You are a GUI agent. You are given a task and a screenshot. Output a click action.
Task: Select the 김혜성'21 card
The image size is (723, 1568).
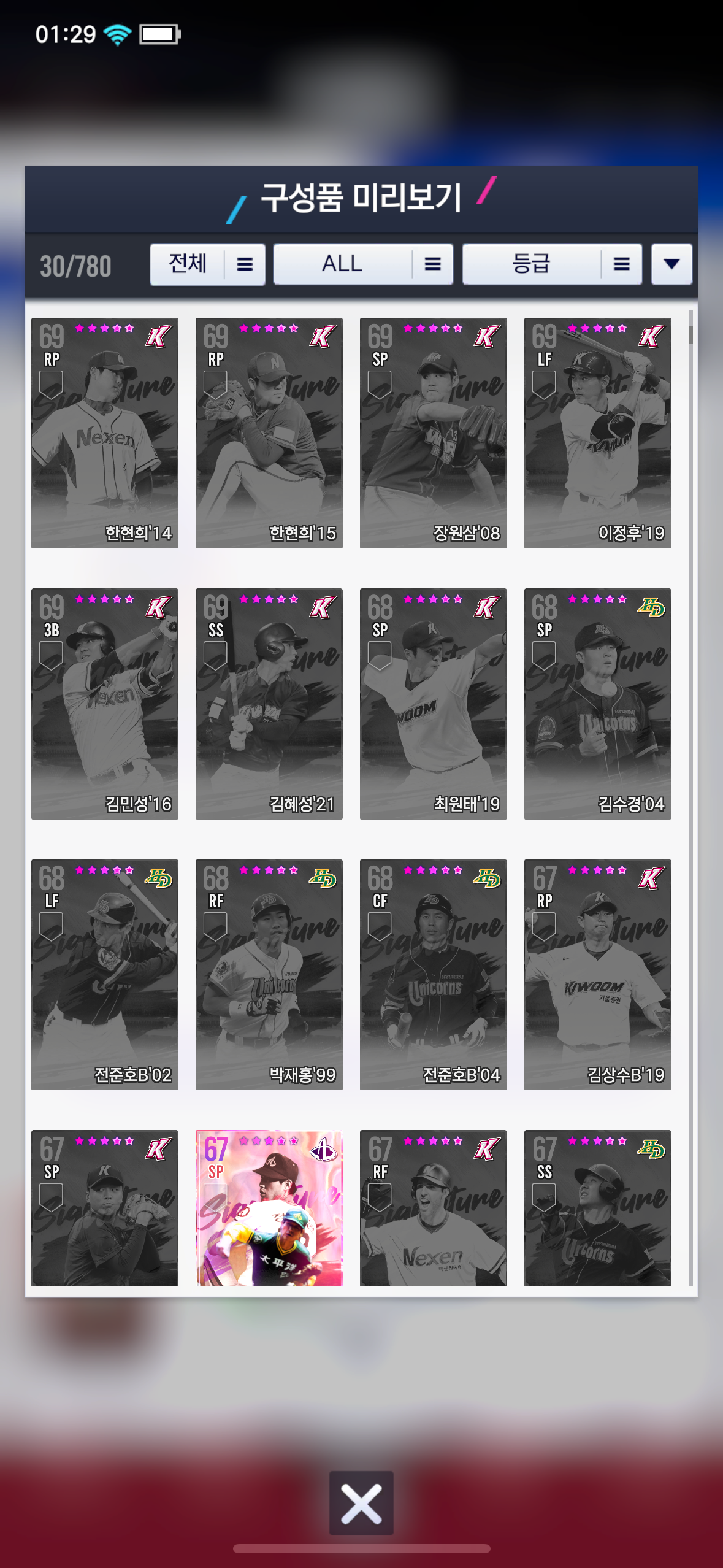pyautogui.click(x=269, y=704)
